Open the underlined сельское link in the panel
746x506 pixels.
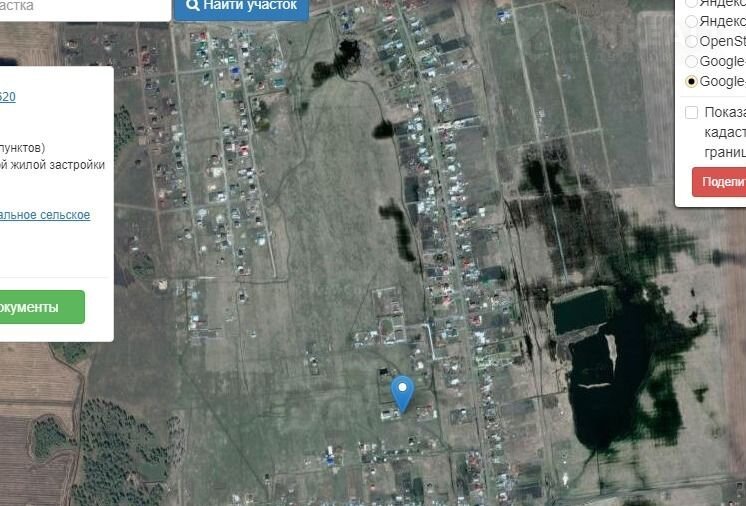(45, 215)
